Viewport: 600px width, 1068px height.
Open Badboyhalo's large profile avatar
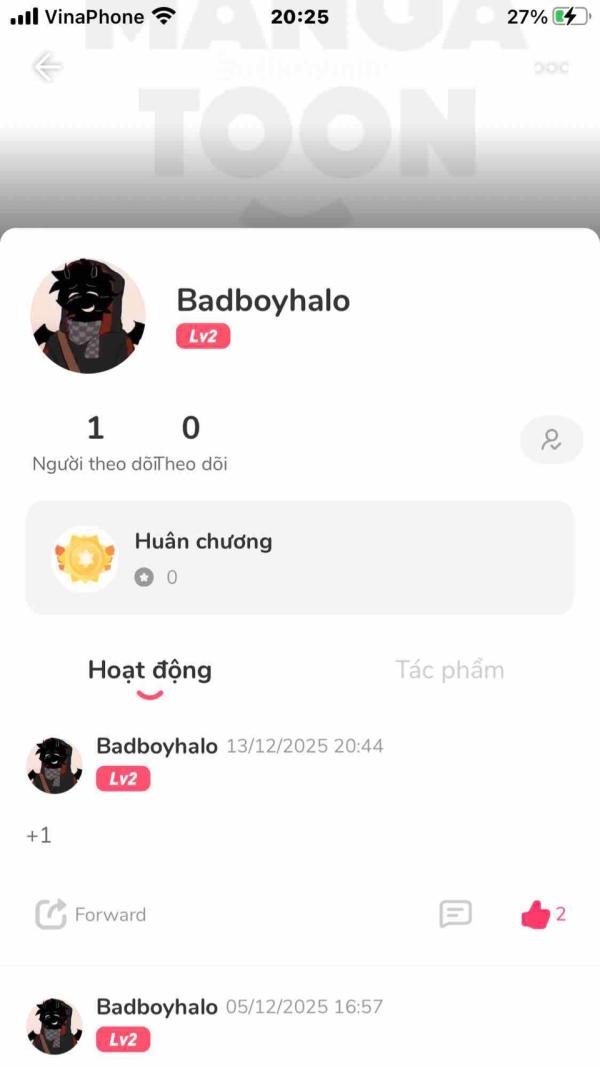pyautogui.click(x=88, y=315)
